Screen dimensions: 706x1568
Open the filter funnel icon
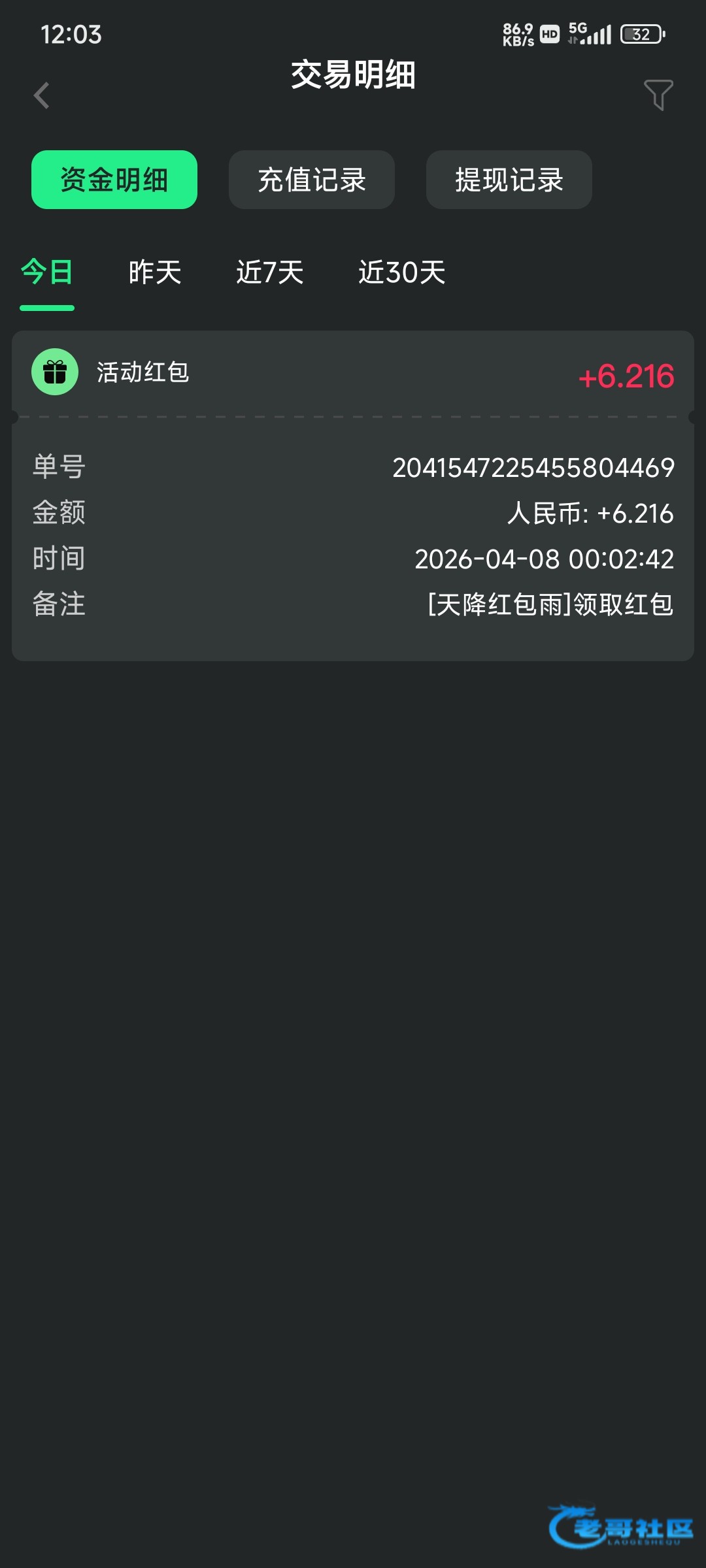[x=658, y=95]
